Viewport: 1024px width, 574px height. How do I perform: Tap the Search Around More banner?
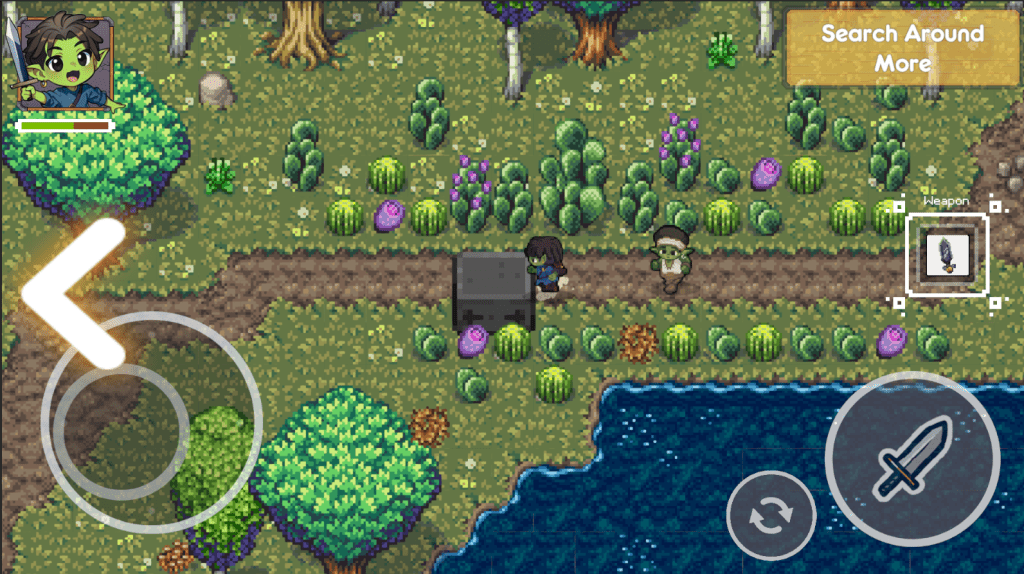902,48
